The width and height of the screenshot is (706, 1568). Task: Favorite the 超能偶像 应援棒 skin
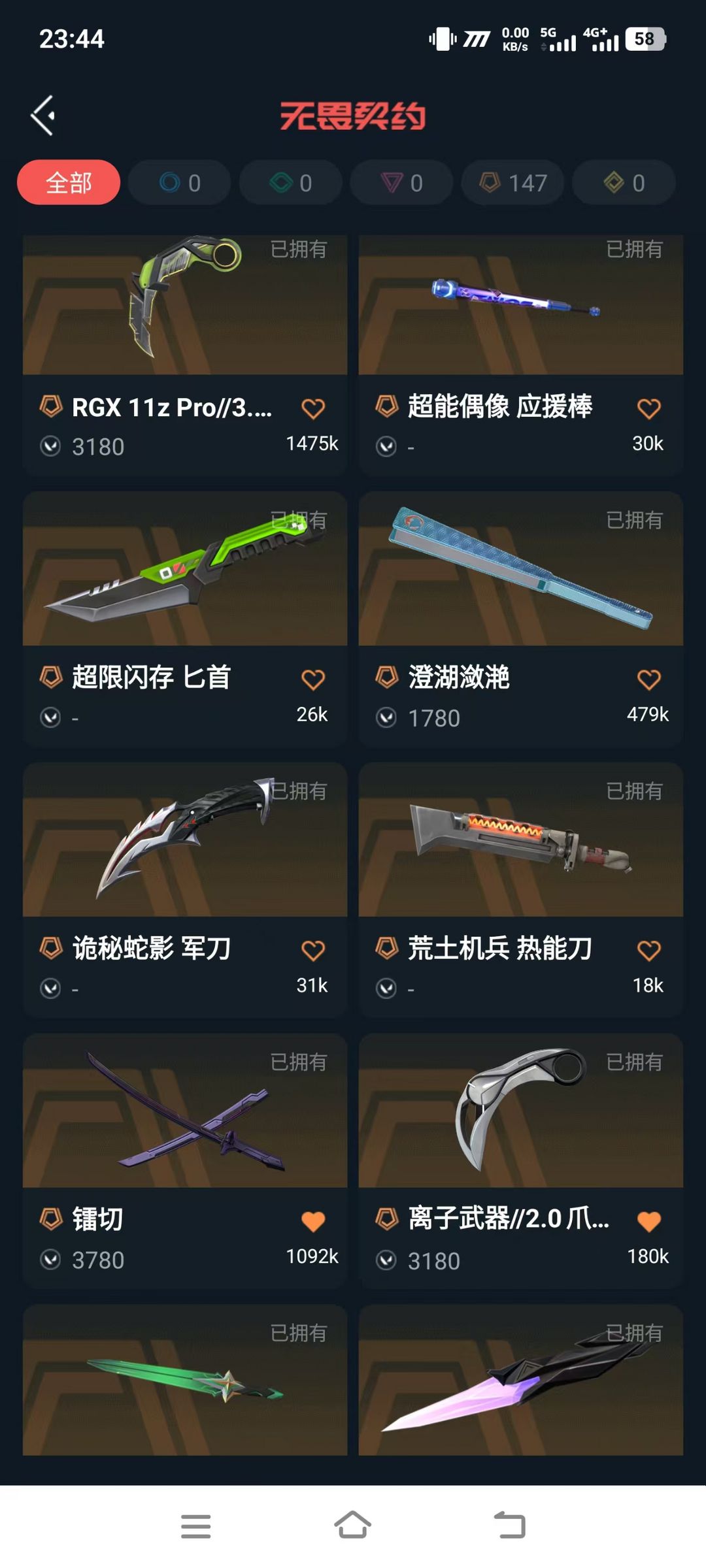(648, 409)
